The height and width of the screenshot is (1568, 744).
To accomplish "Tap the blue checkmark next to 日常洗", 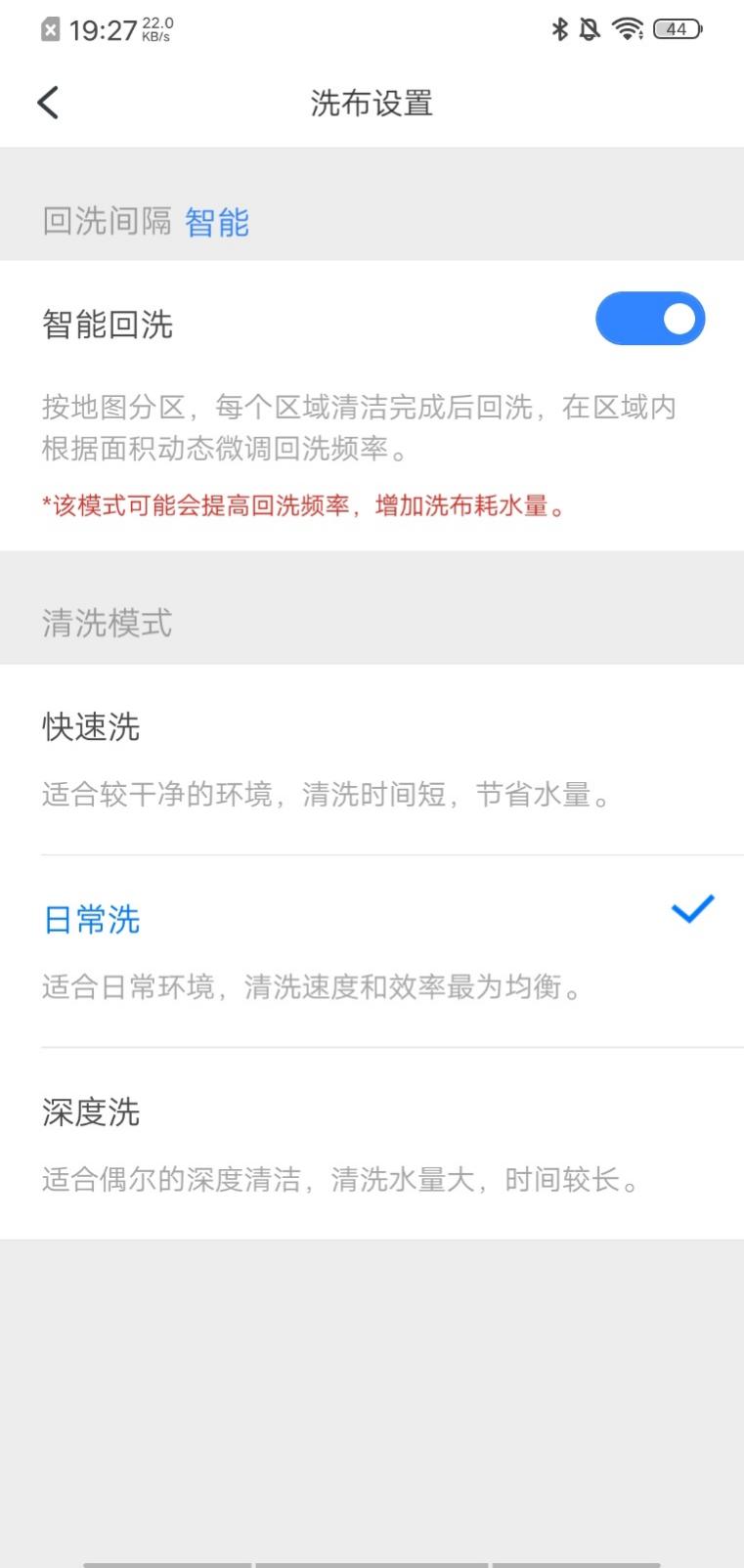I will point(691,910).
